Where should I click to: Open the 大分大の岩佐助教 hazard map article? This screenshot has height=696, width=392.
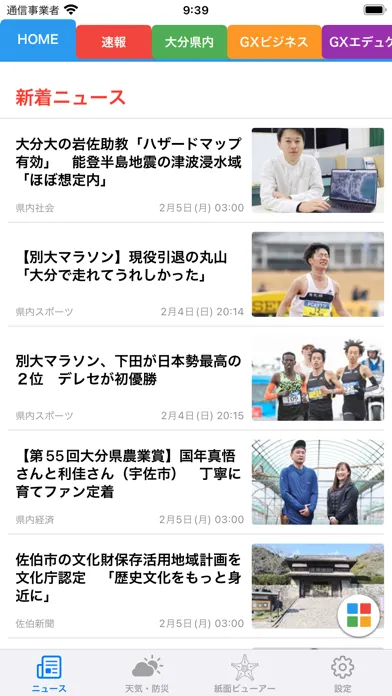196,170
